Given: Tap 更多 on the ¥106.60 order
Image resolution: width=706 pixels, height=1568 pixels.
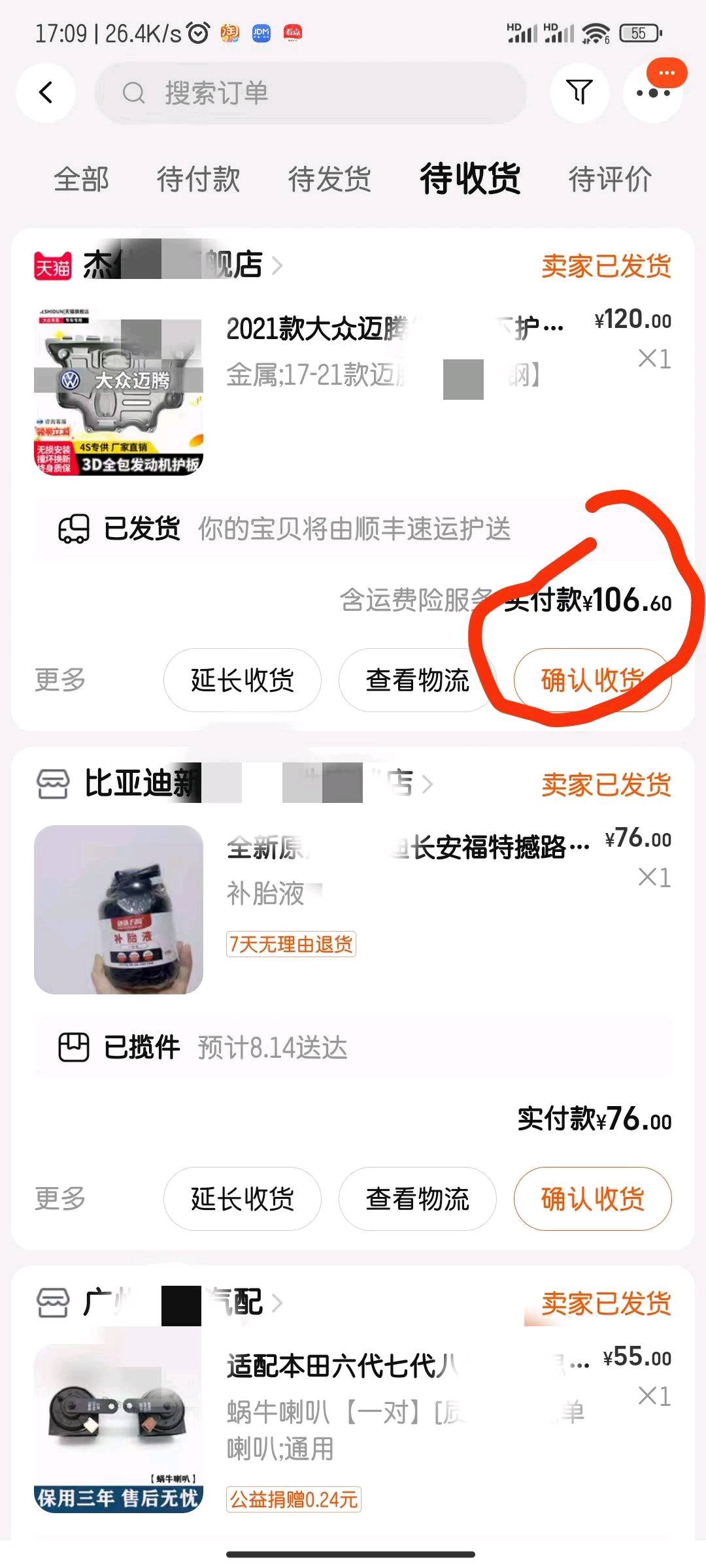Looking at the screenshot, I should (60, 680).
